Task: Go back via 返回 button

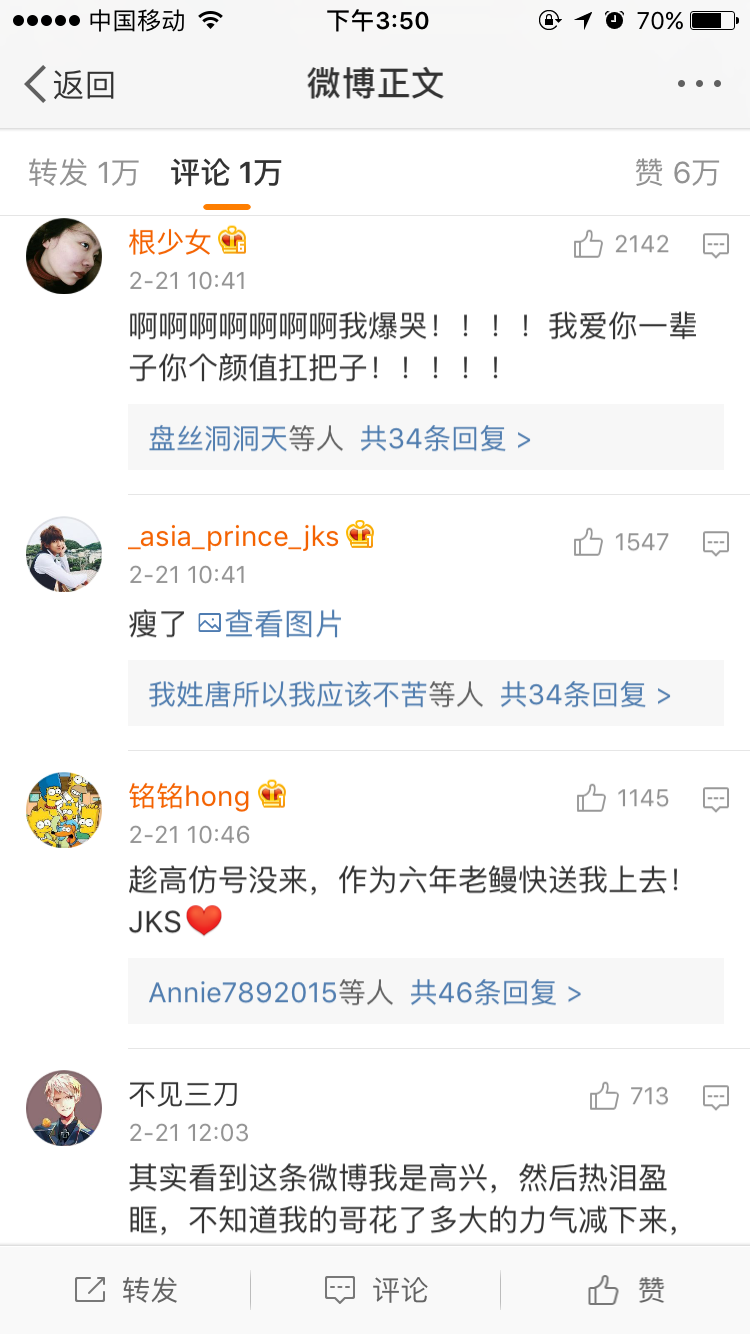Action: coord(70,85)
